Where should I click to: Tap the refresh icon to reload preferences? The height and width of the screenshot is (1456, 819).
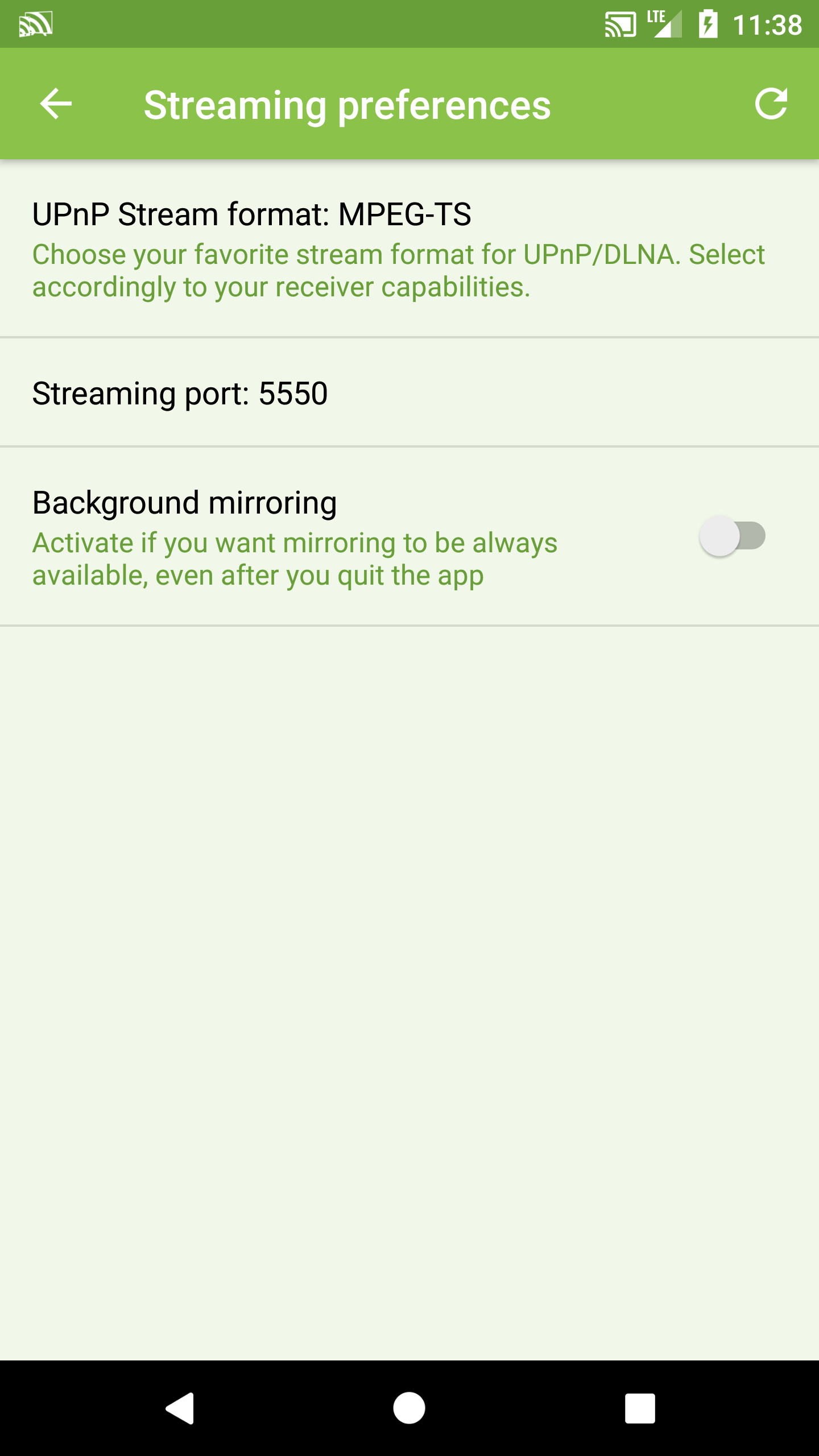point(772,104)
